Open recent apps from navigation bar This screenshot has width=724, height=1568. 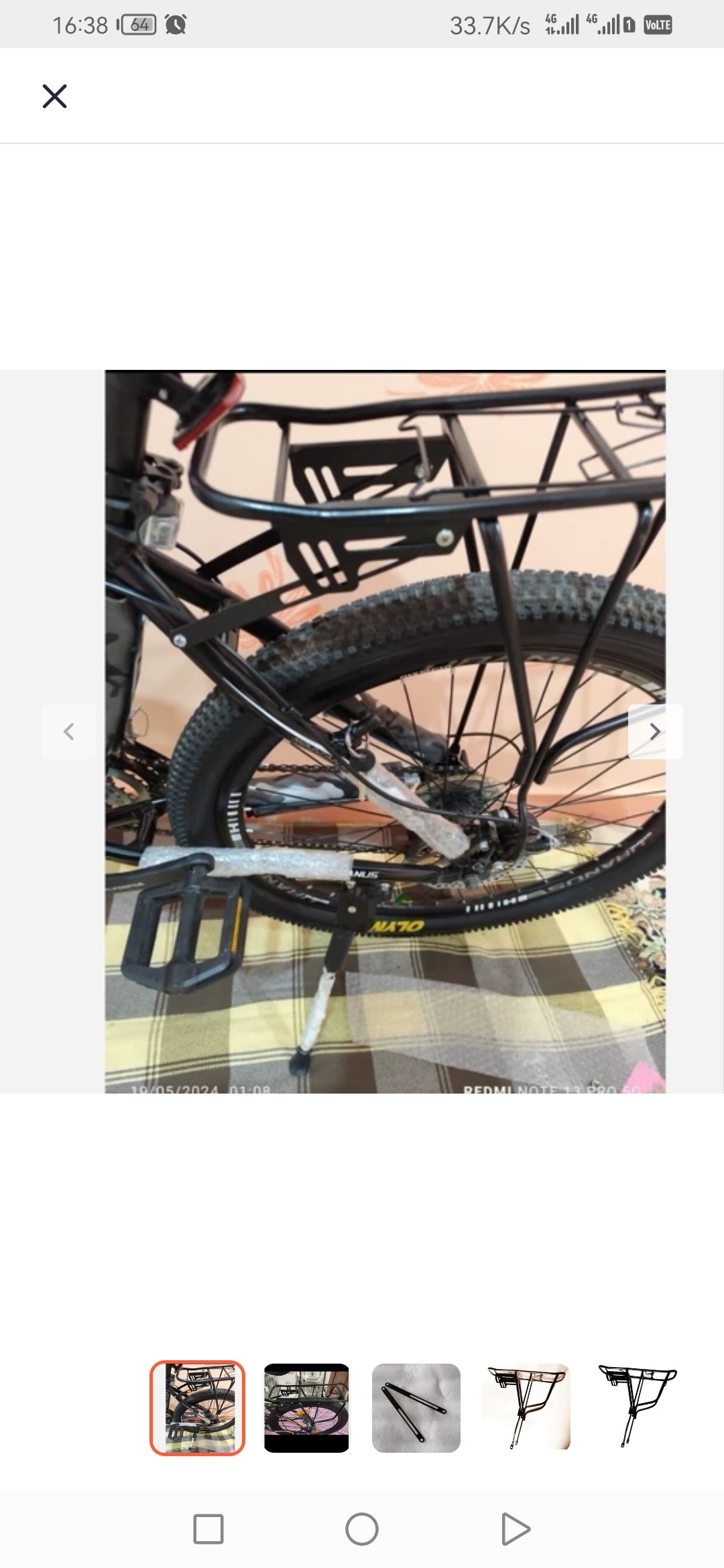(208, 1529)
